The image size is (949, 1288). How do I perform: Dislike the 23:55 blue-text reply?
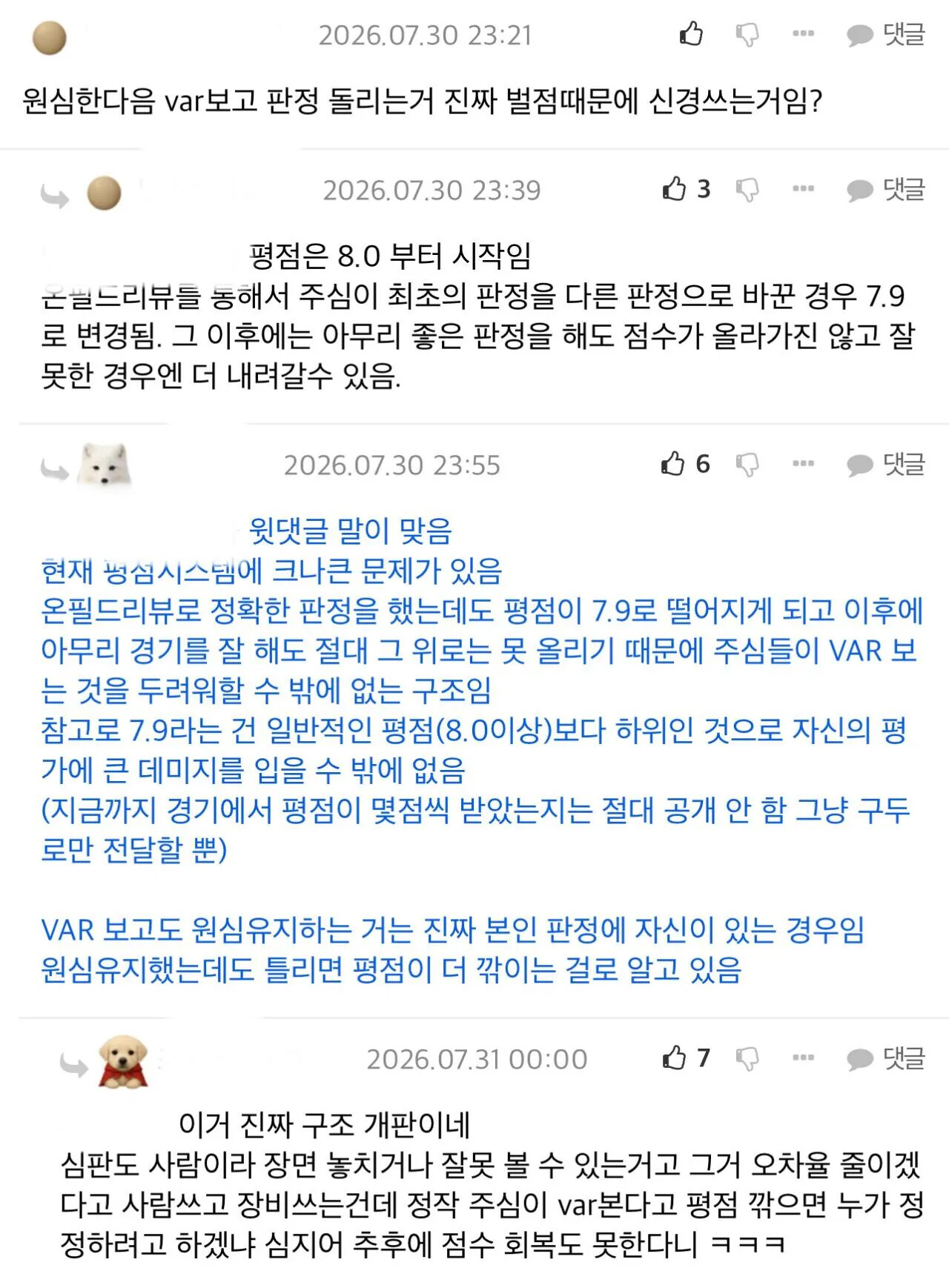point(747,465)
